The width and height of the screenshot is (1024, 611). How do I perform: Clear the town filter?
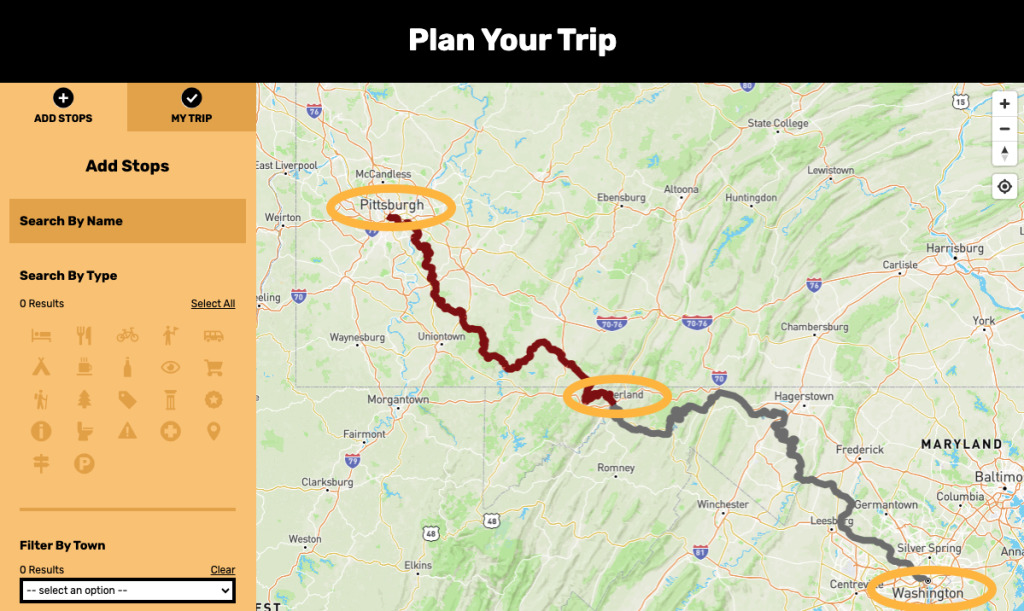pos(223,570)
